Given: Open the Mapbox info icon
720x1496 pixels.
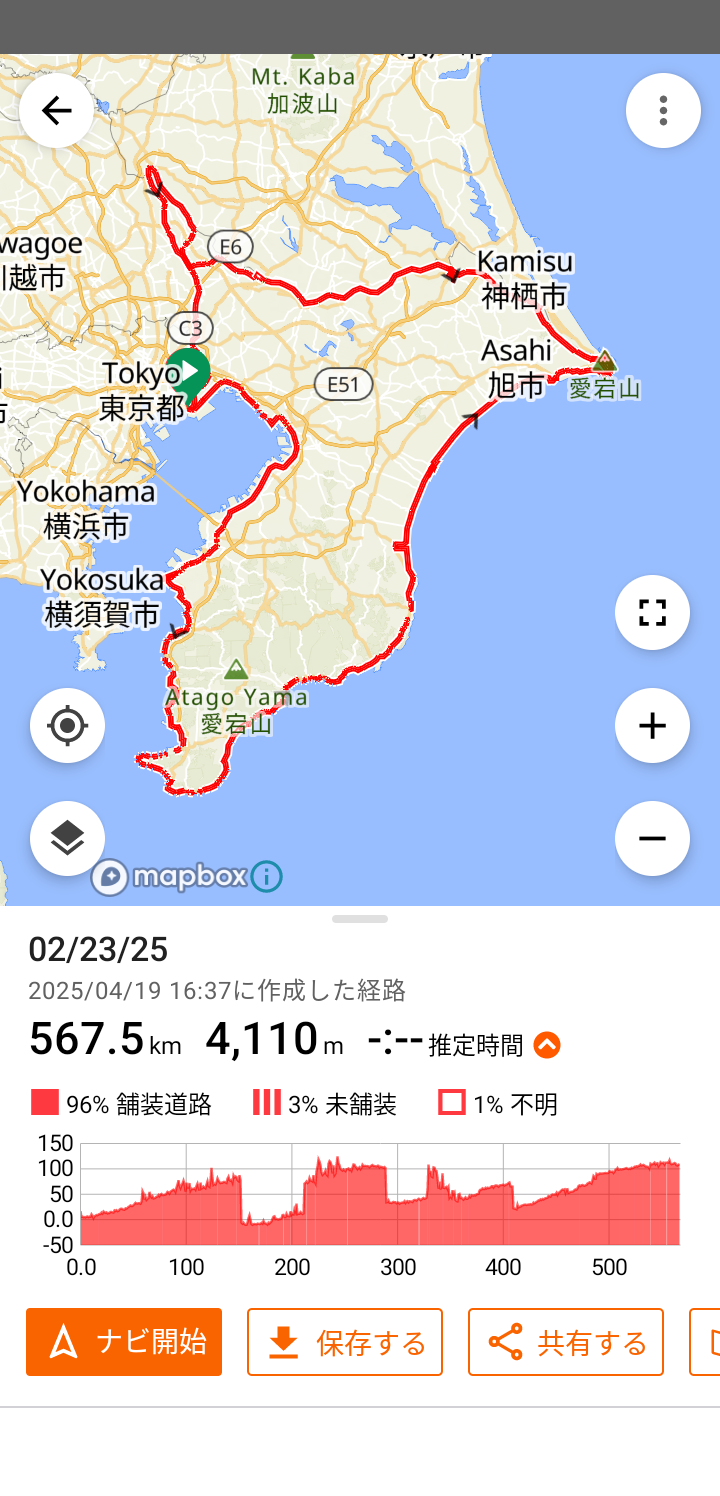Looking at the screenshot, I should (x=266, y=877).
